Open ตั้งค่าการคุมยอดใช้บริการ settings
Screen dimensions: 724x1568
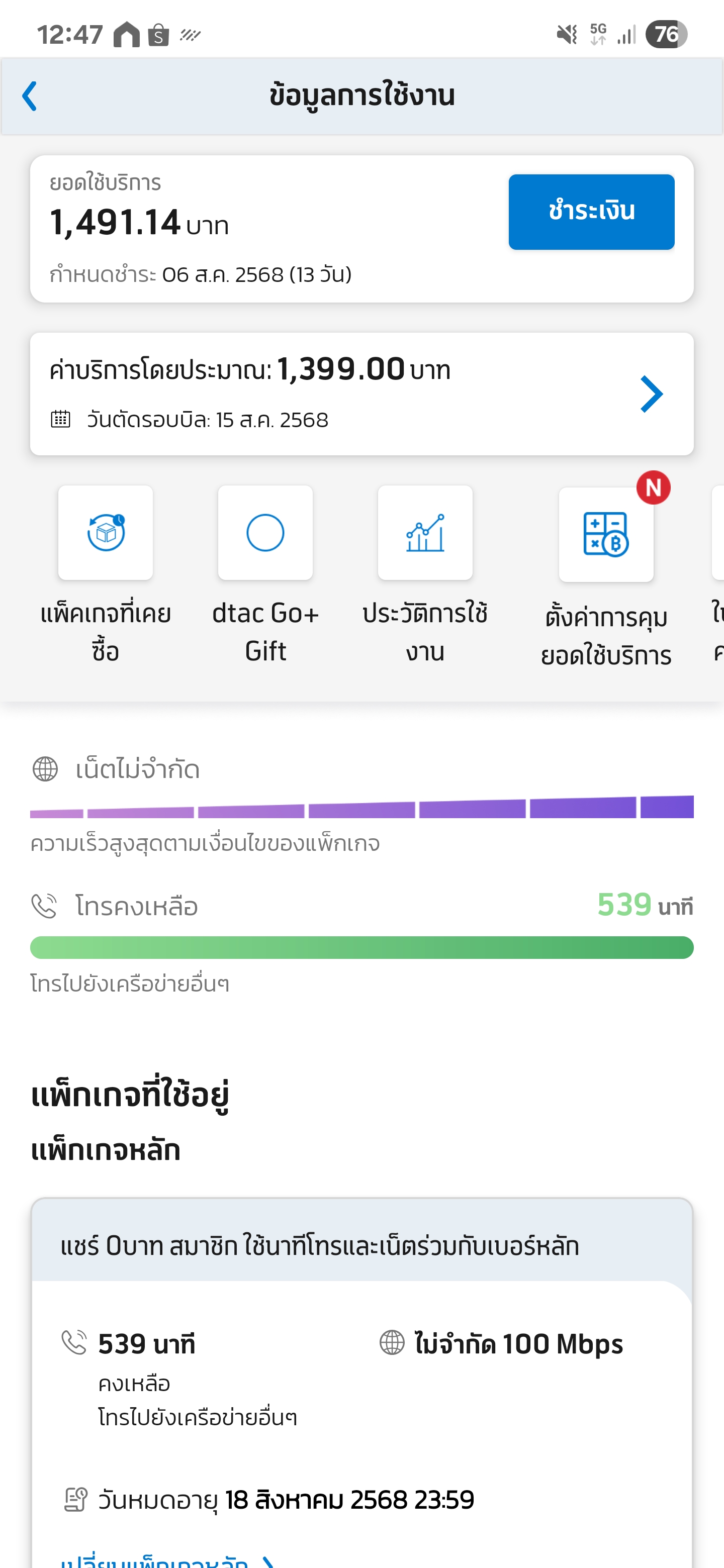[x=606, y=577]
